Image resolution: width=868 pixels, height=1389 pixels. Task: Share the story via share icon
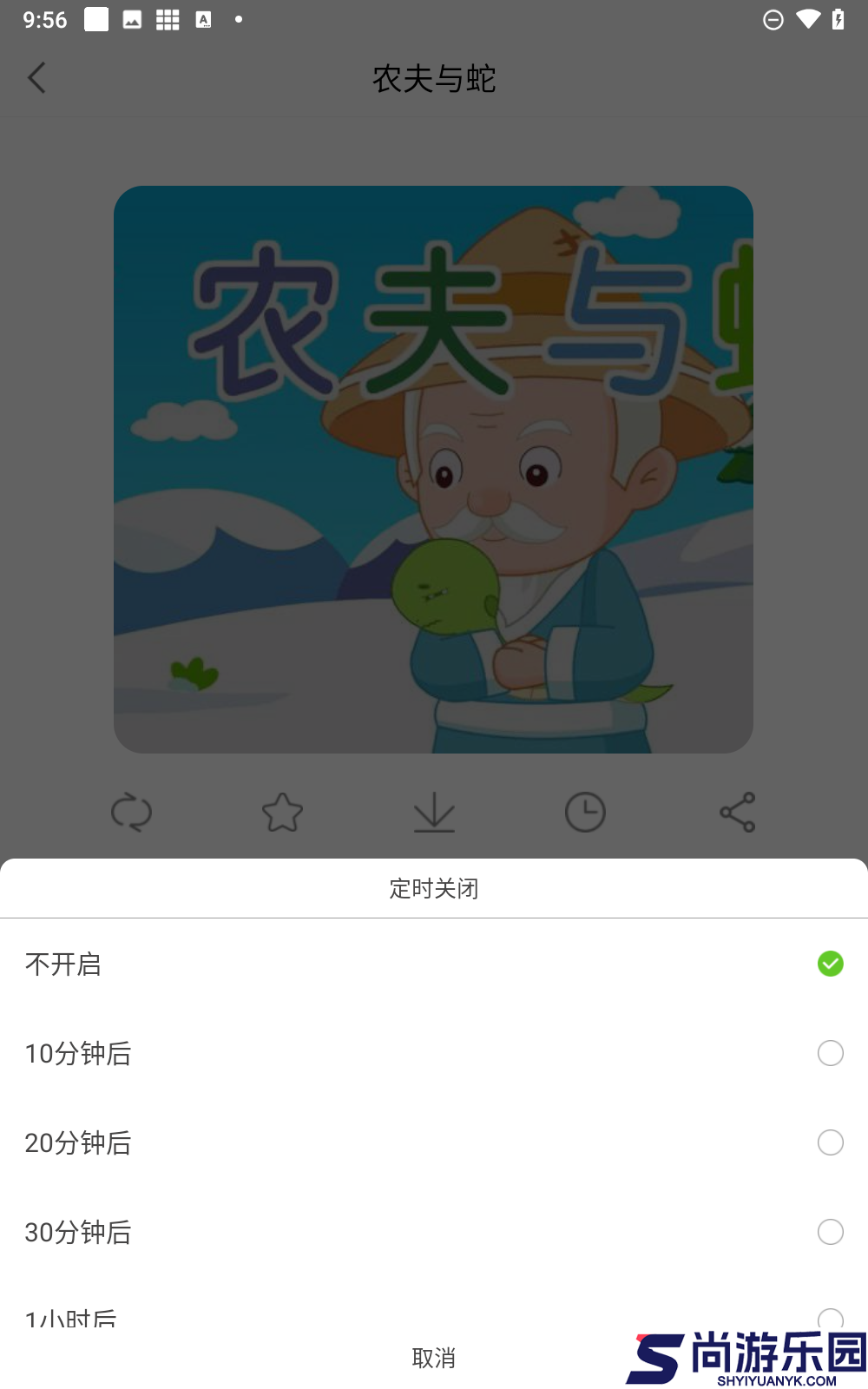[x=736, y=813]
